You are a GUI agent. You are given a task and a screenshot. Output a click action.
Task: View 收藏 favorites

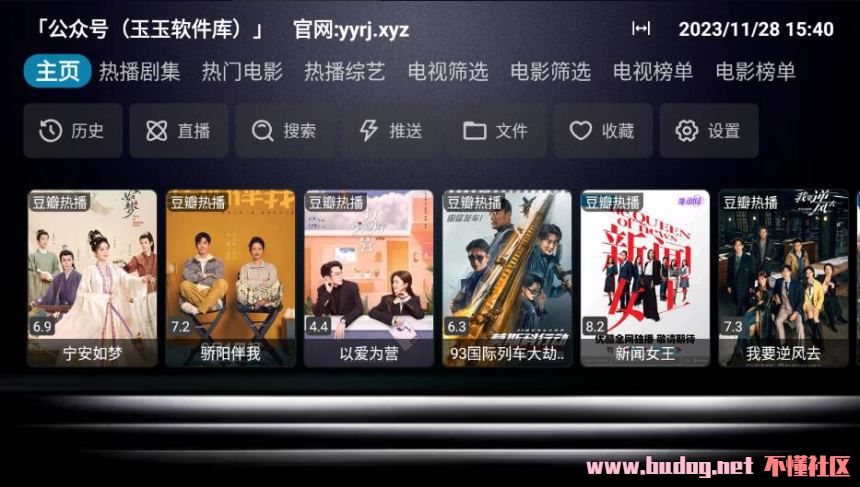point(602,131)
